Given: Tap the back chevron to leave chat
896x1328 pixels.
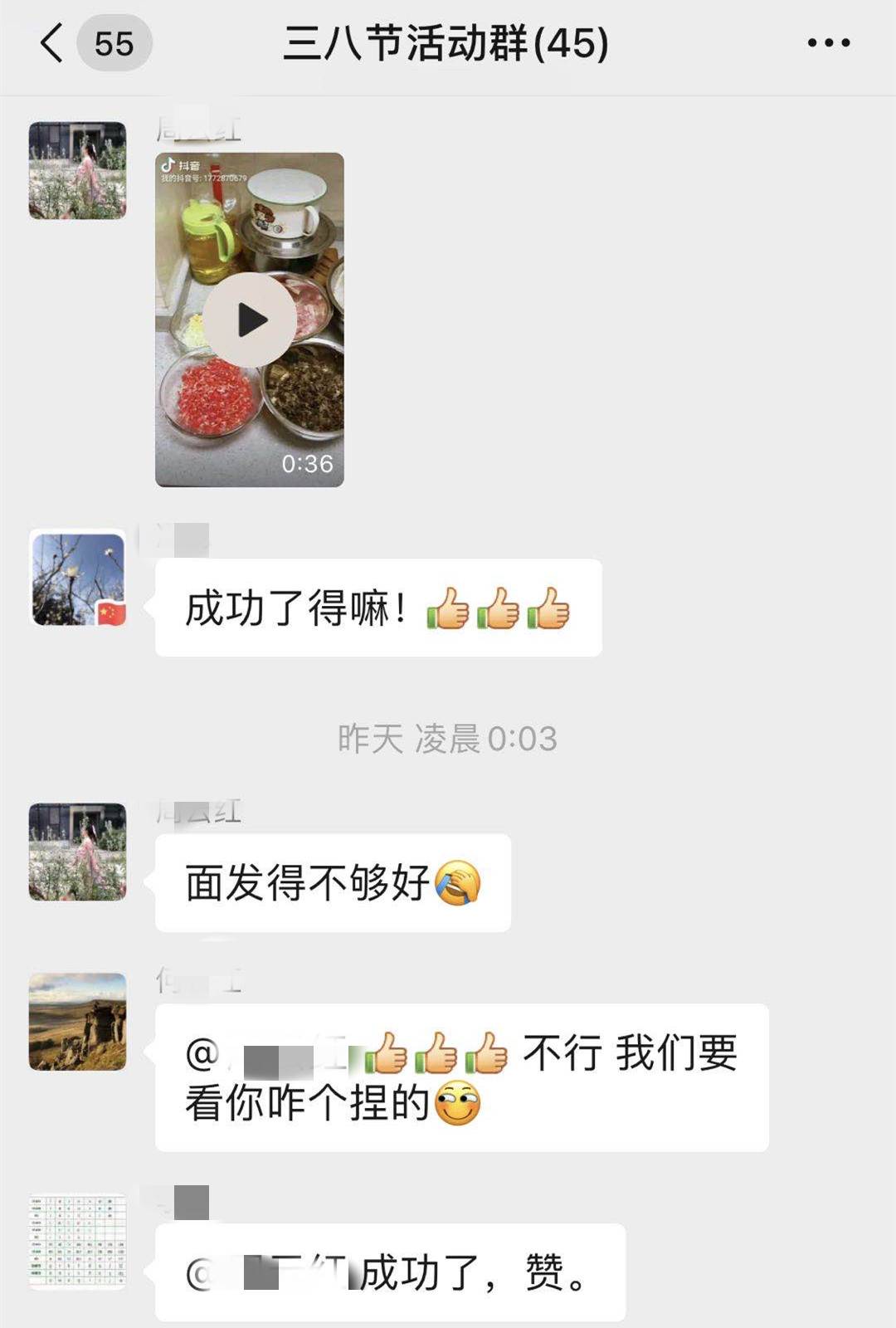Looking at the screenshot, I should pyautogui.click(x=51, y=41).
